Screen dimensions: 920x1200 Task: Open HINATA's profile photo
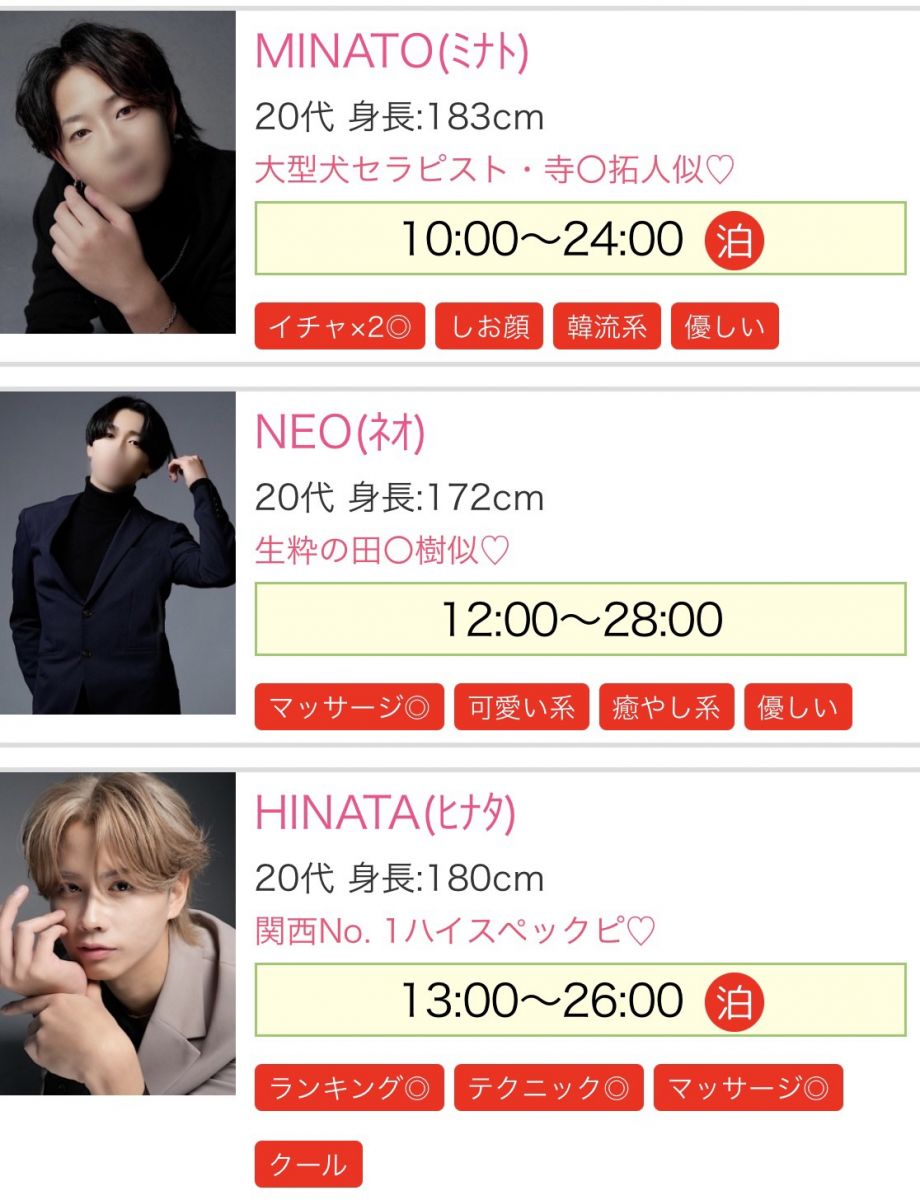117,933
